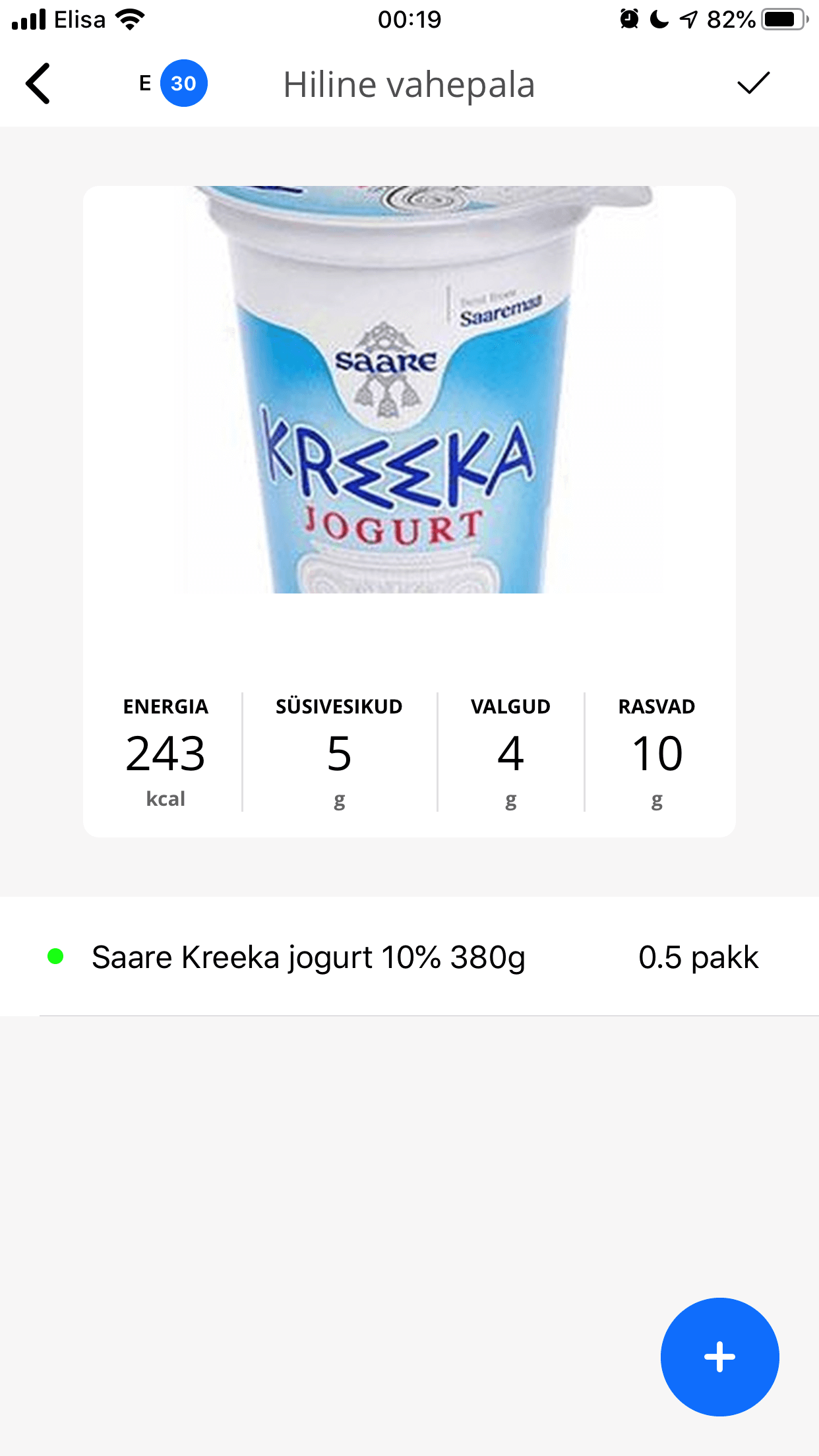Open Saare Kreeka jogurt 10% 380g entry
Screen dimensions: 819x1456
coord(309,957)
